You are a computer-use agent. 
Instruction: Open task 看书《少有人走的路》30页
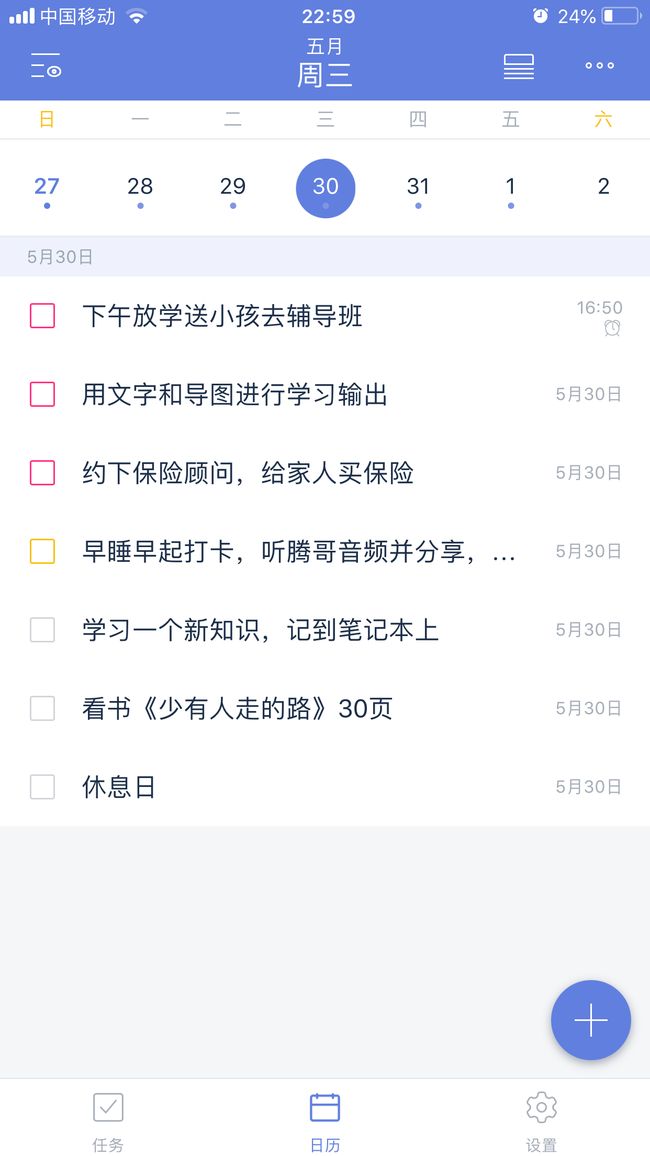click(237, 708)
